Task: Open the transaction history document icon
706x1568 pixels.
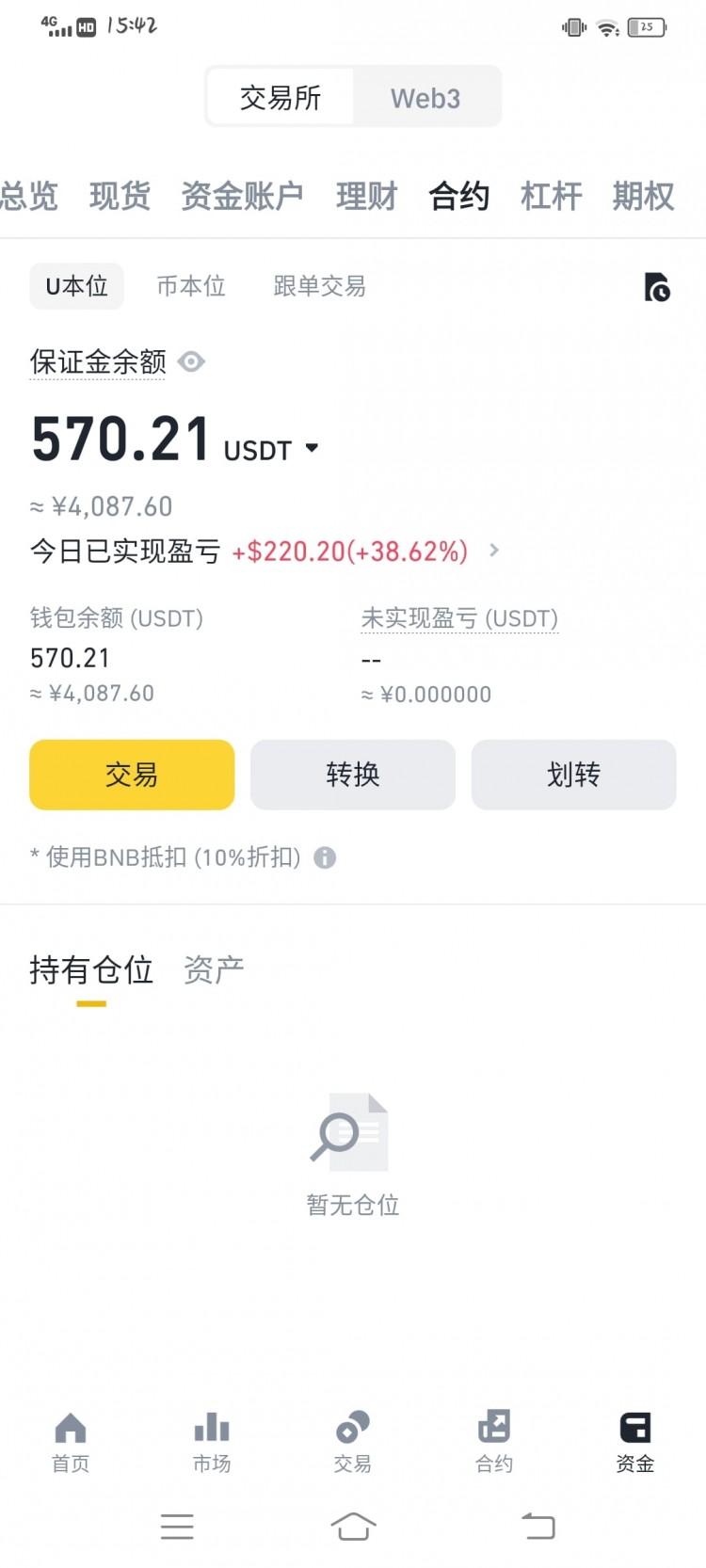Action: click(x=658, y=287)
